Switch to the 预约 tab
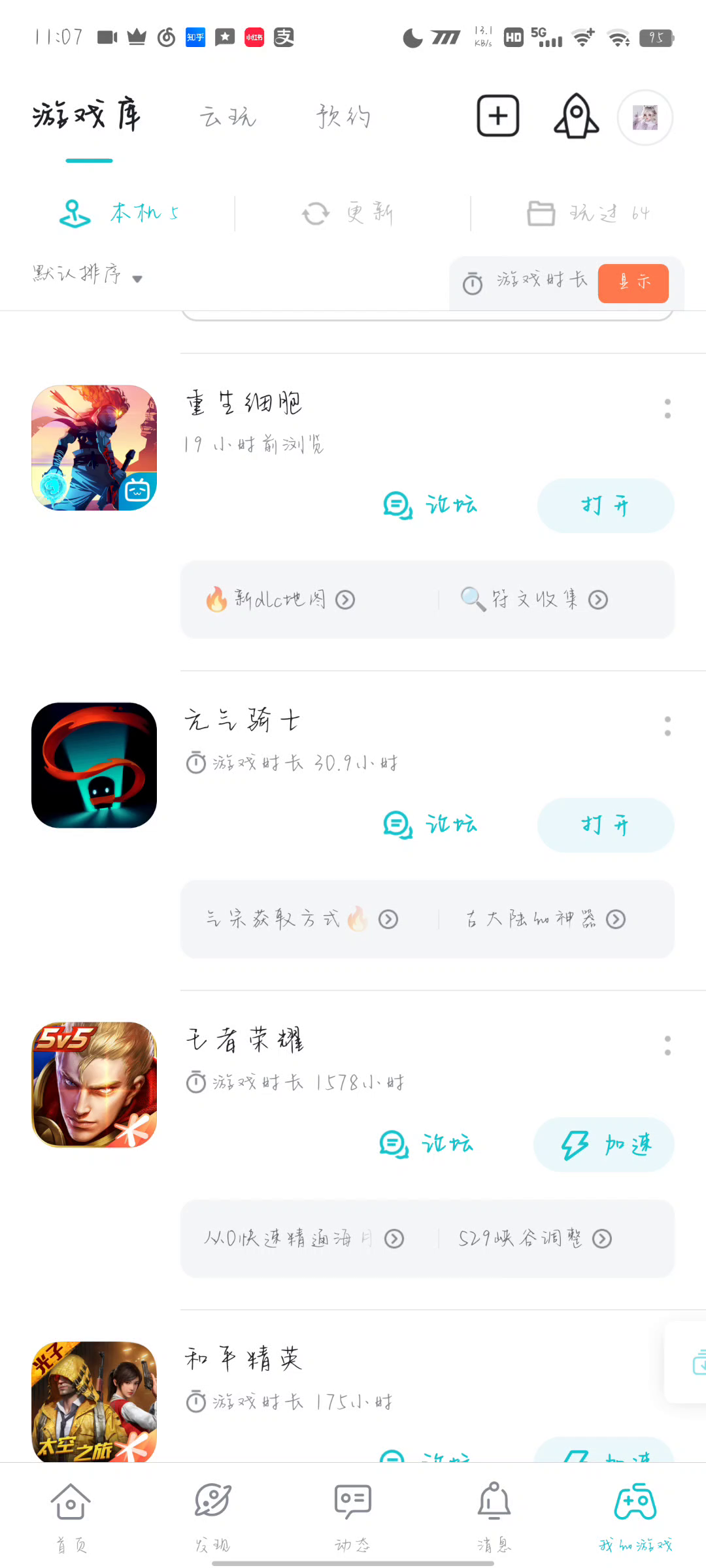This screenshot has height=1568, width=706. click(344, 117)
